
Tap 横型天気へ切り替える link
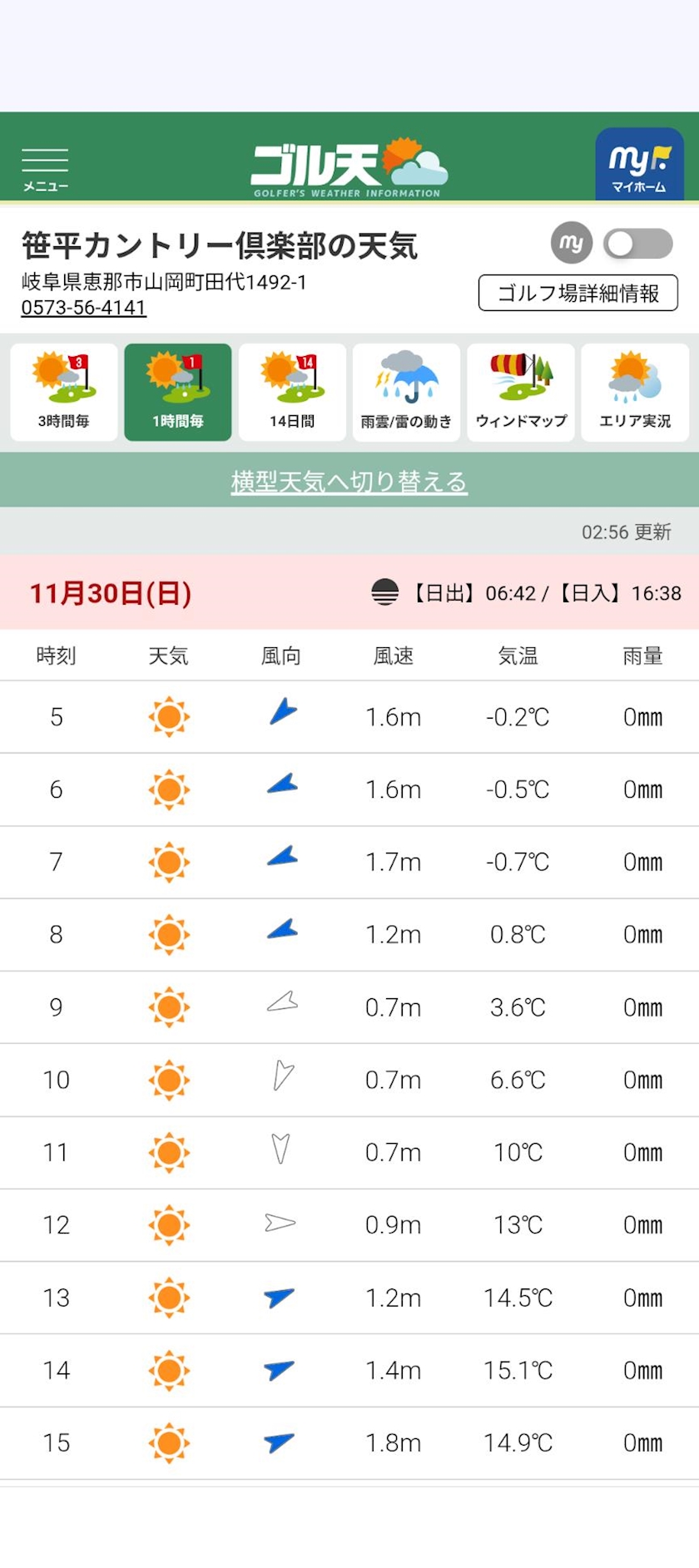(349, 482)
